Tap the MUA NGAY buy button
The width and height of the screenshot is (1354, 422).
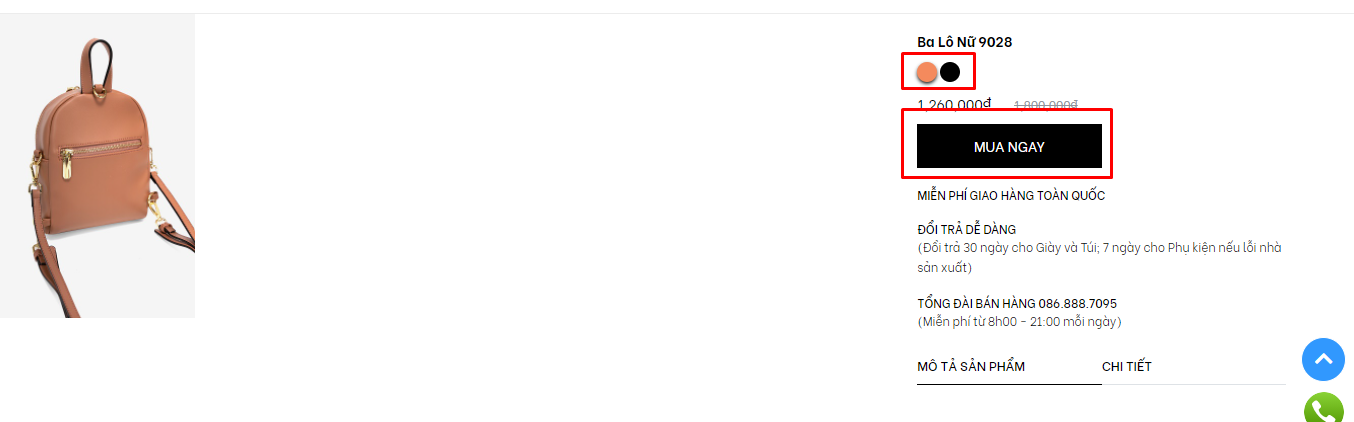pyautogui.click(x=1009, y=146)
